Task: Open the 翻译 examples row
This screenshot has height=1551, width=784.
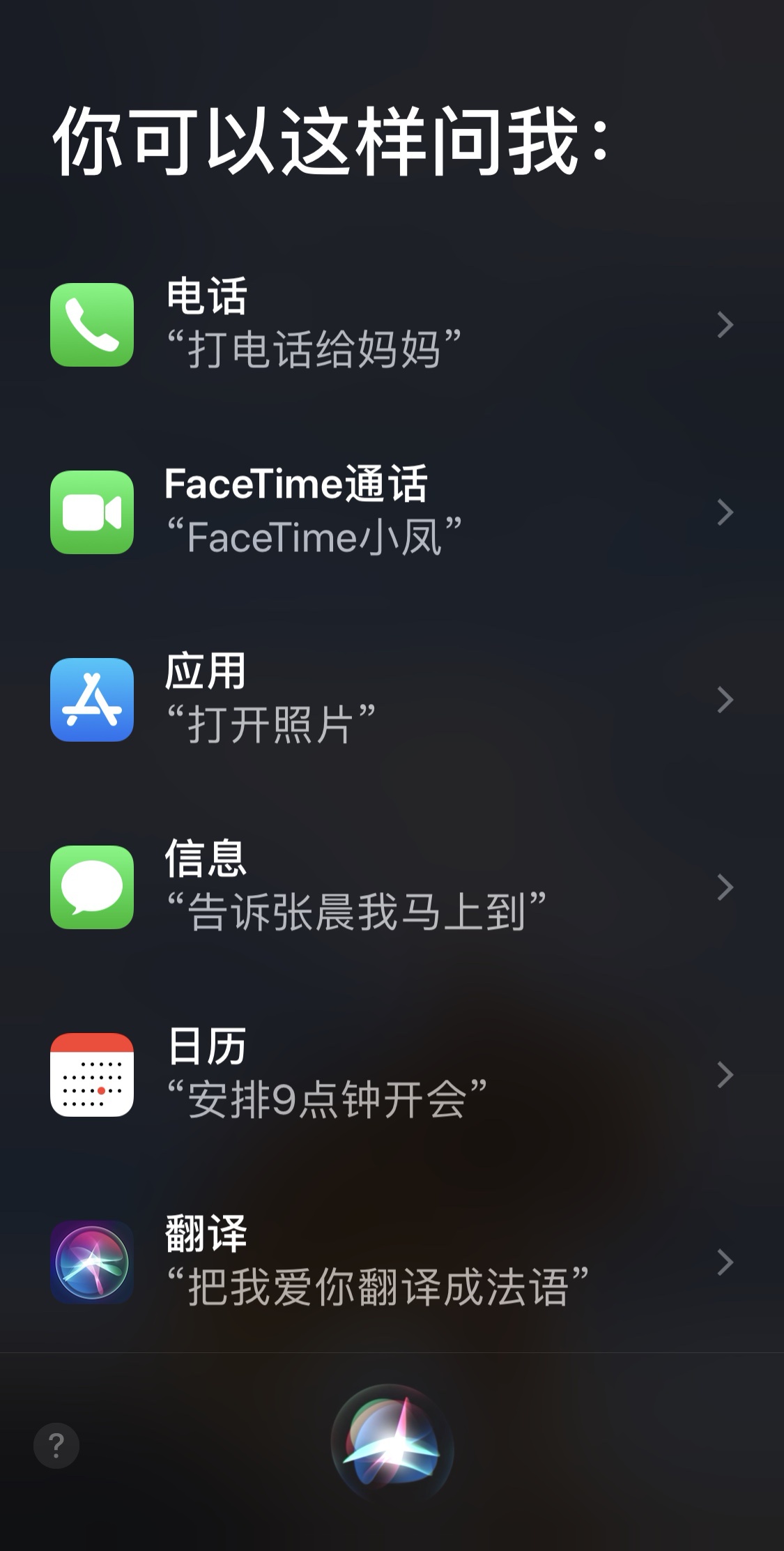Action: [x=390, y=1262]
